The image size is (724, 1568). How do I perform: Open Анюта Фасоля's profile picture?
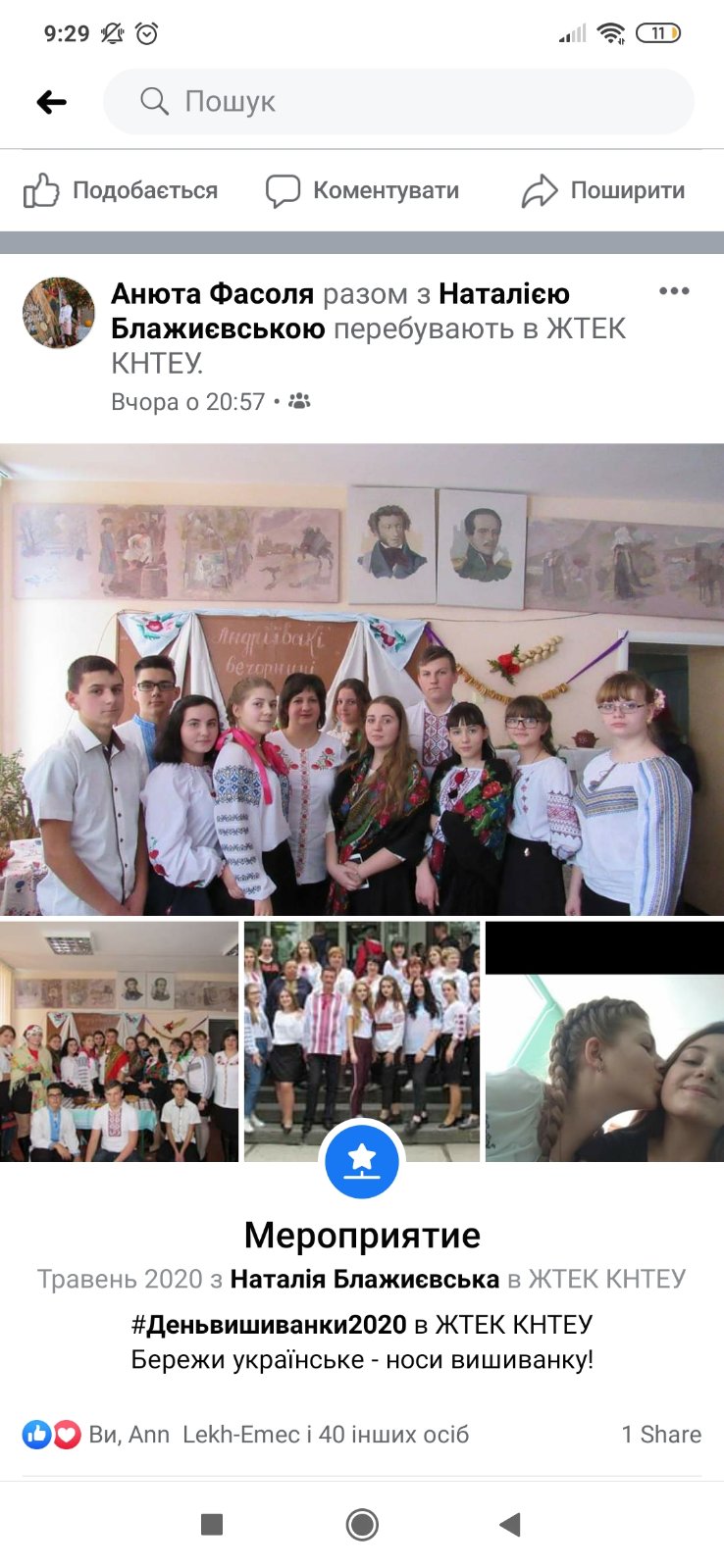[x=59, y=313]
